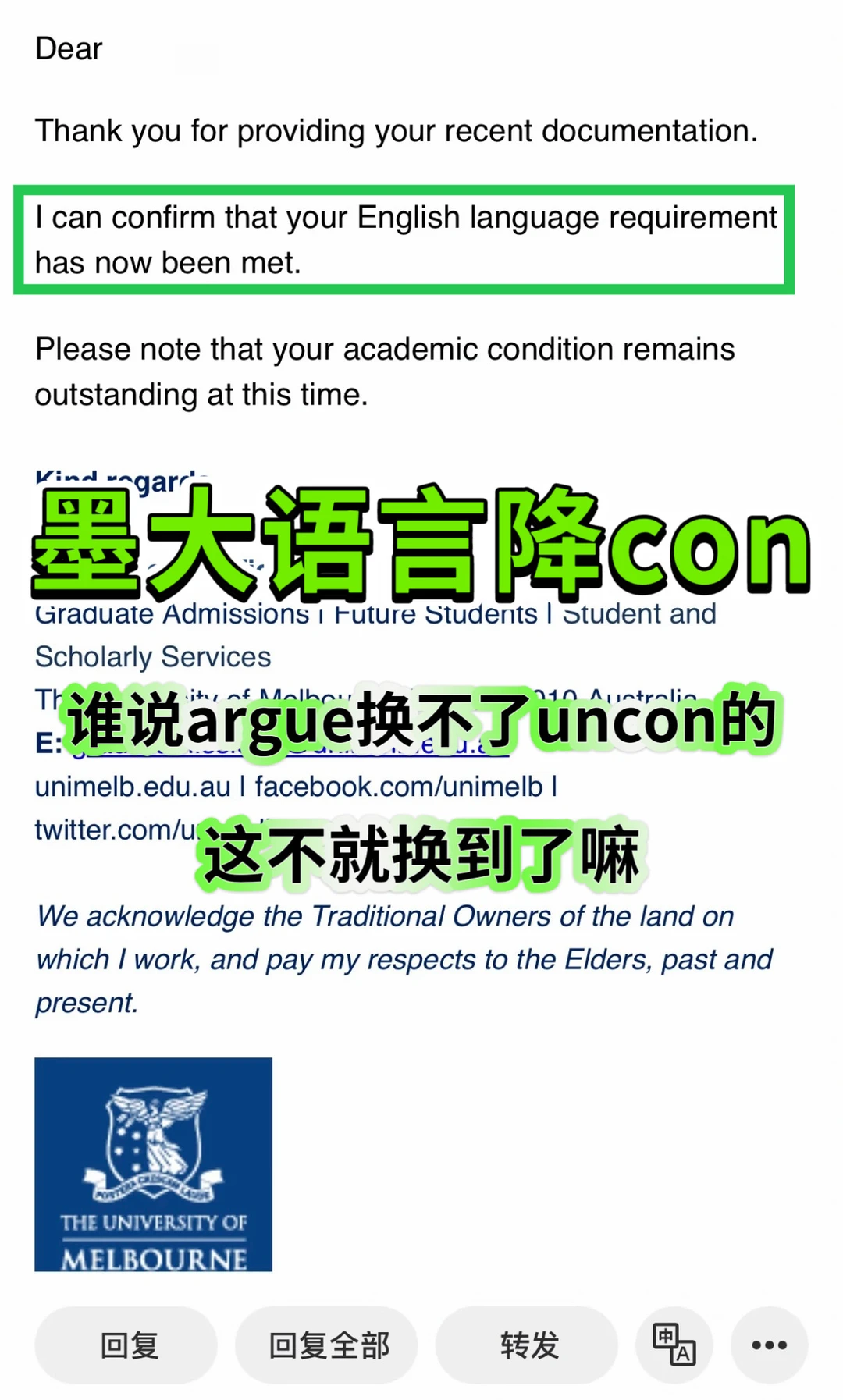843x1400 pixels.
Task: Choose 回复全部 to reply all
Action: tap(326, 1345)
